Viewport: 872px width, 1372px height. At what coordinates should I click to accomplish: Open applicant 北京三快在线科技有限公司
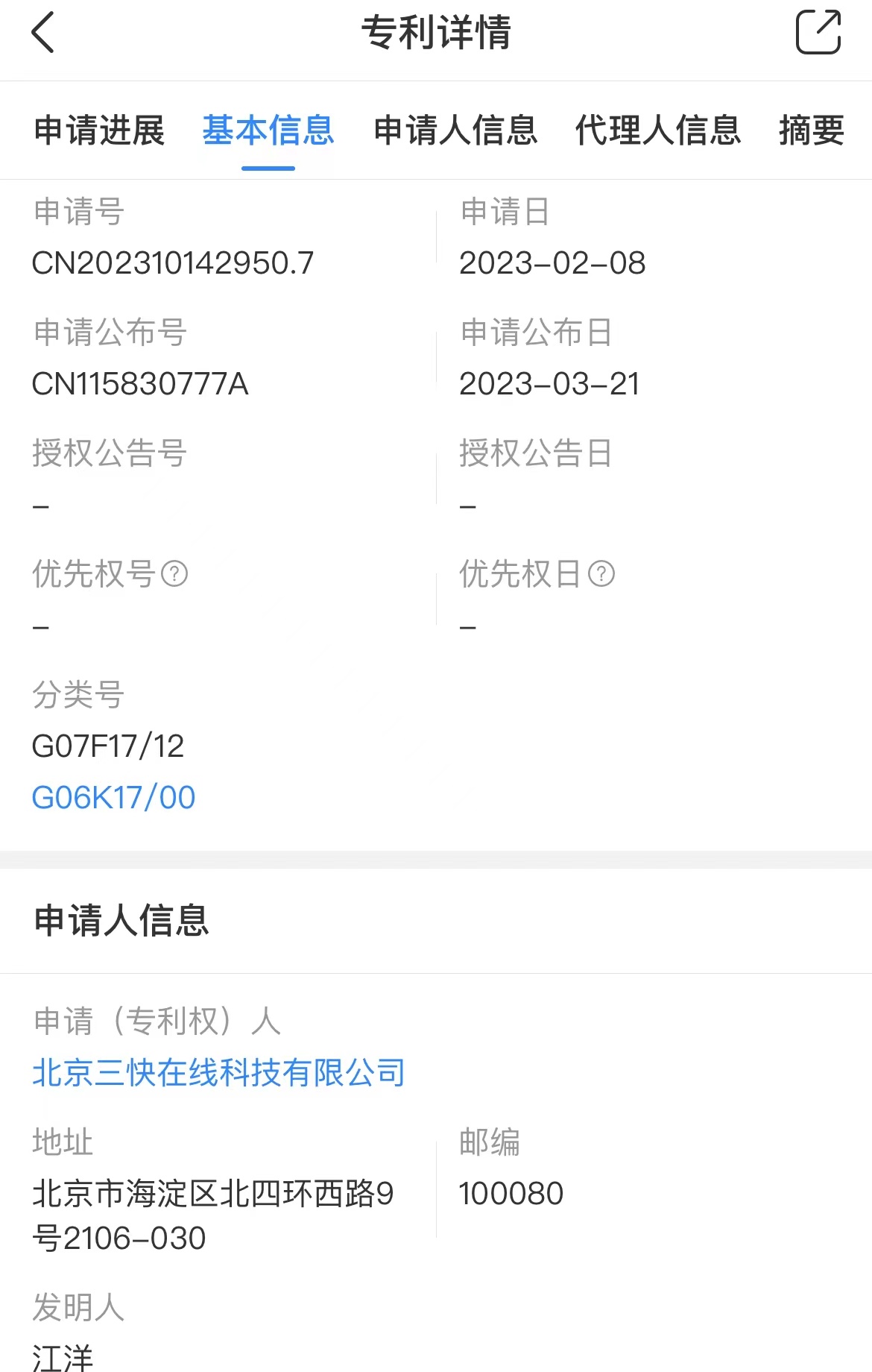click(219, 1073)
